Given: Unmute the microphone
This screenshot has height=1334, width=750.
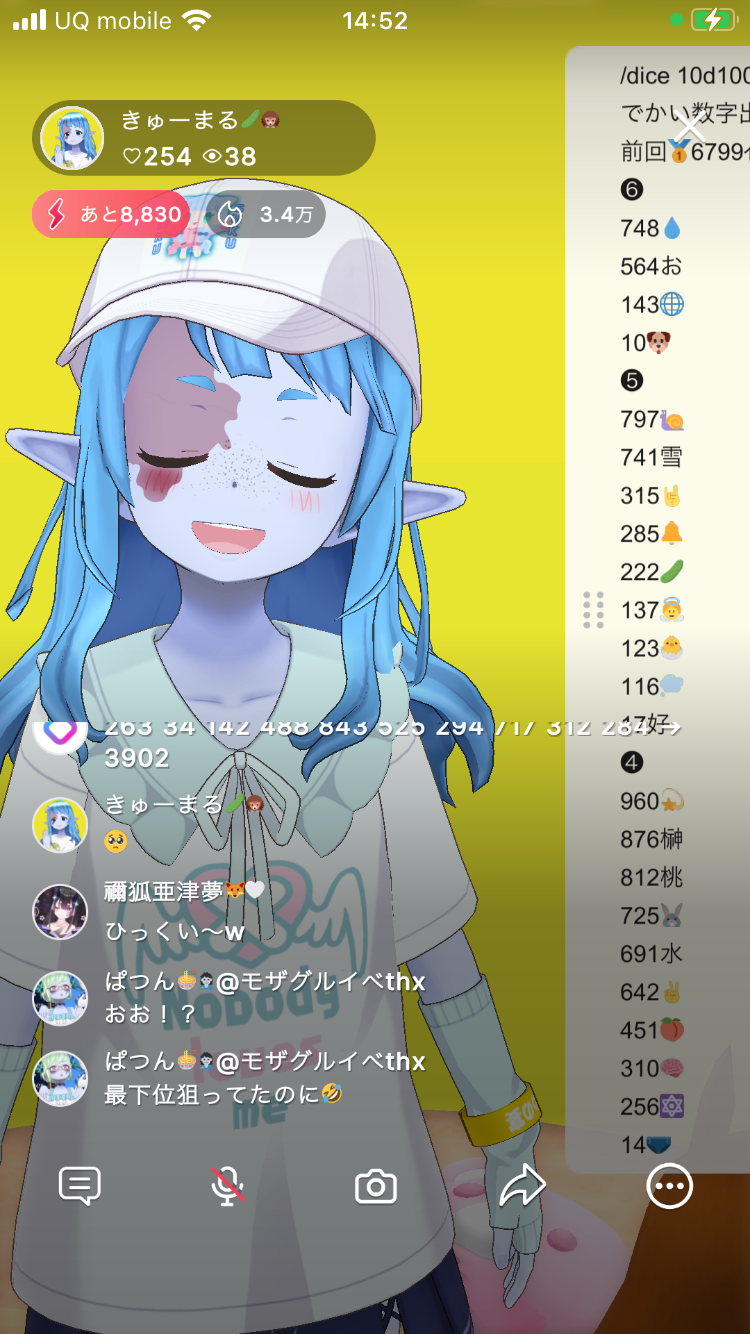Looking at the screenshot, I should (x=228, y=1187).
